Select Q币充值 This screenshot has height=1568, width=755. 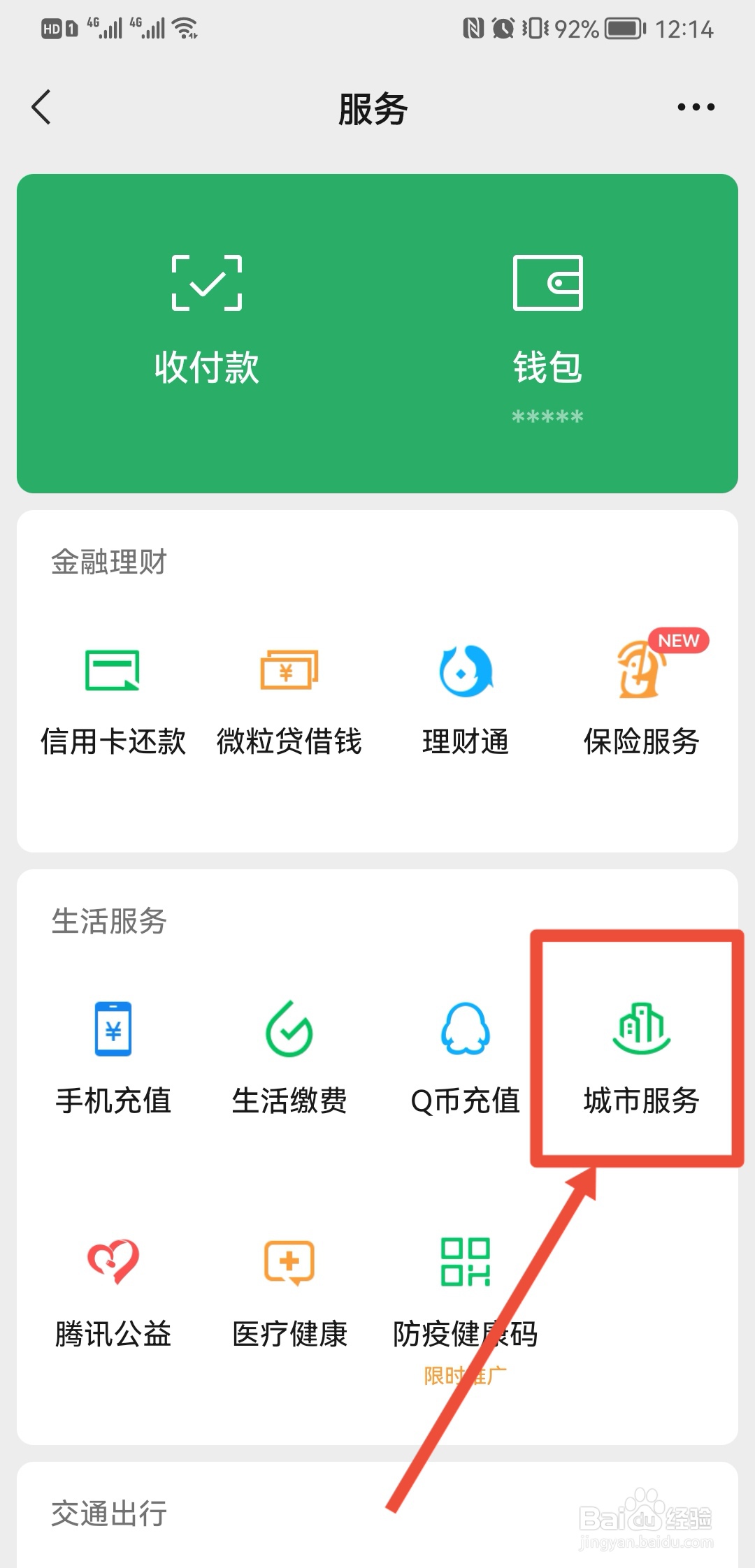coord(466,1059)
